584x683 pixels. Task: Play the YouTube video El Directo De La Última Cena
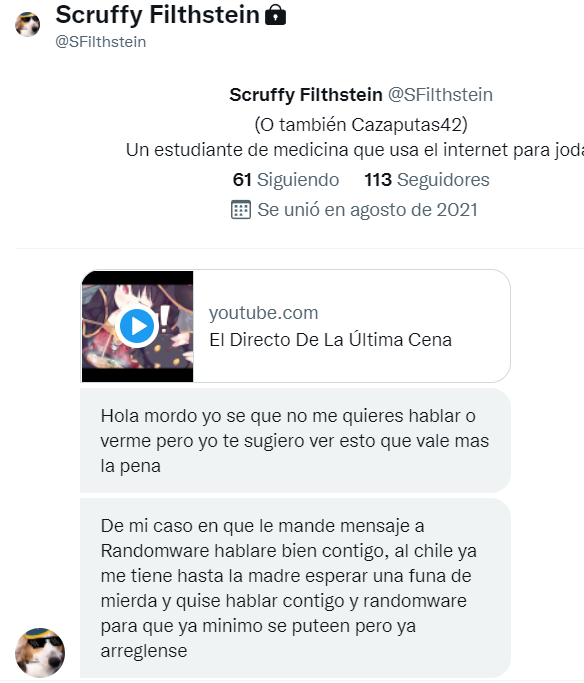click(137, 326)
